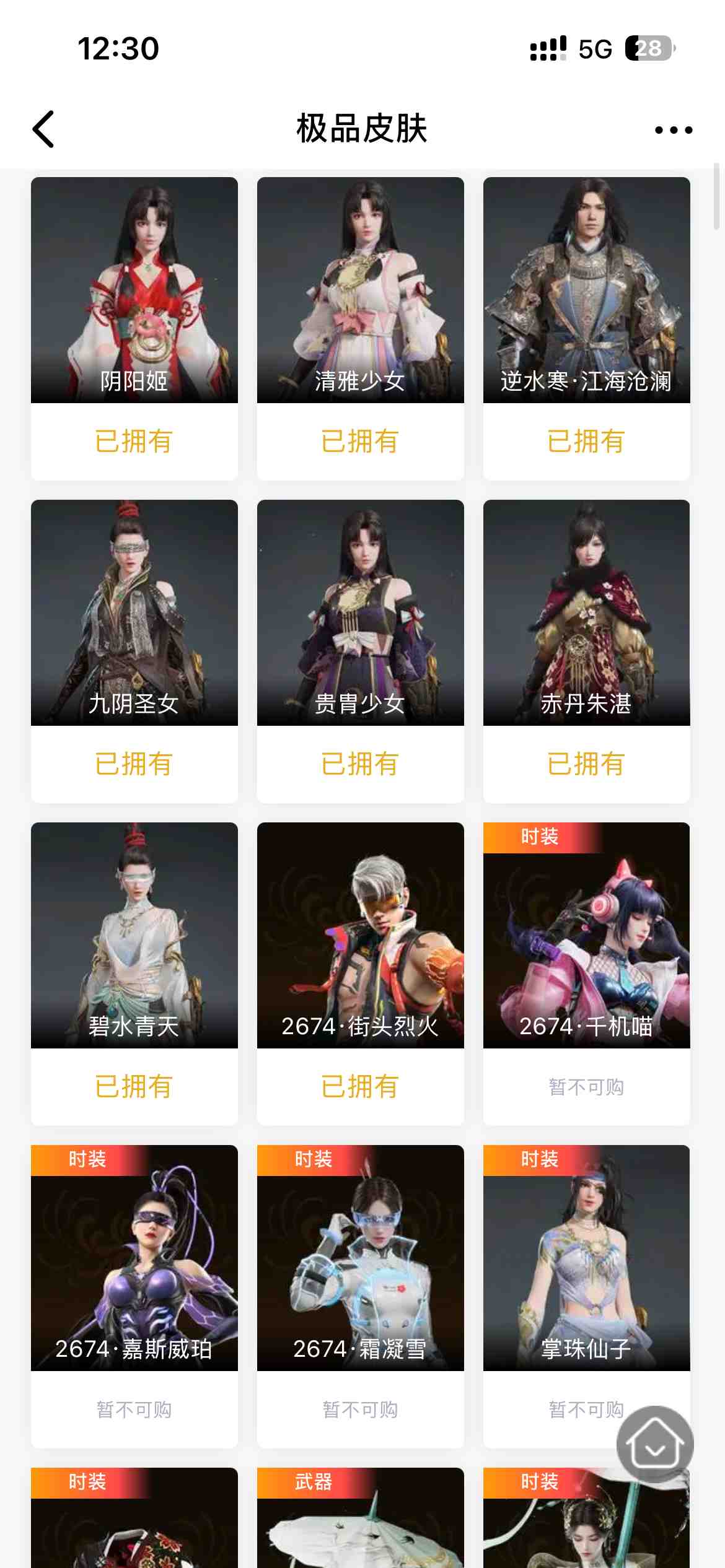Open 九阴圣女 skin details
The image size is (725, 1568).
(134, 613)
